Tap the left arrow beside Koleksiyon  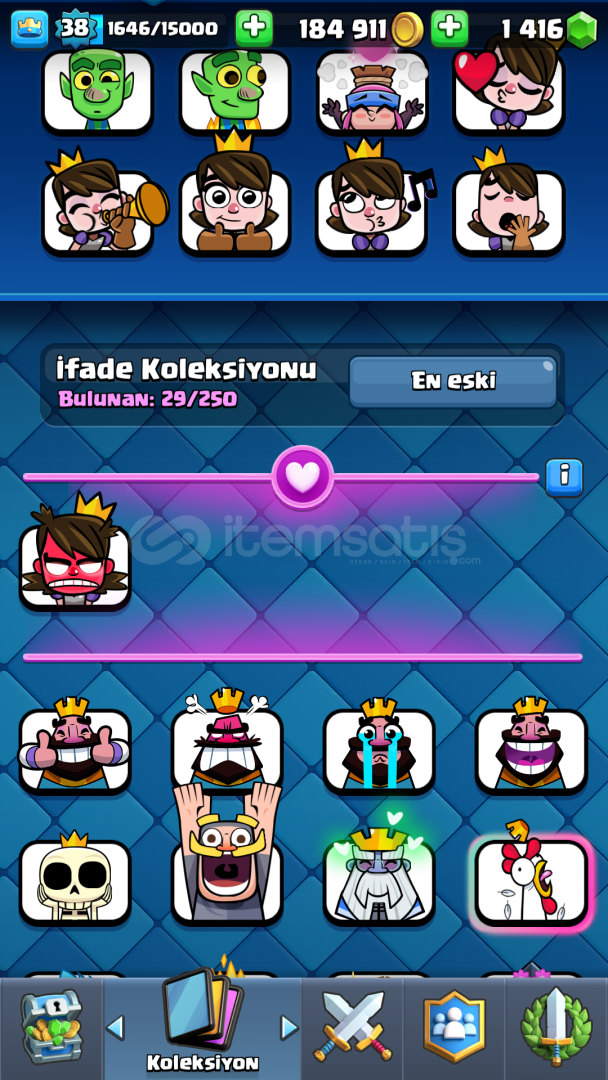click(x=115, y=1028)
